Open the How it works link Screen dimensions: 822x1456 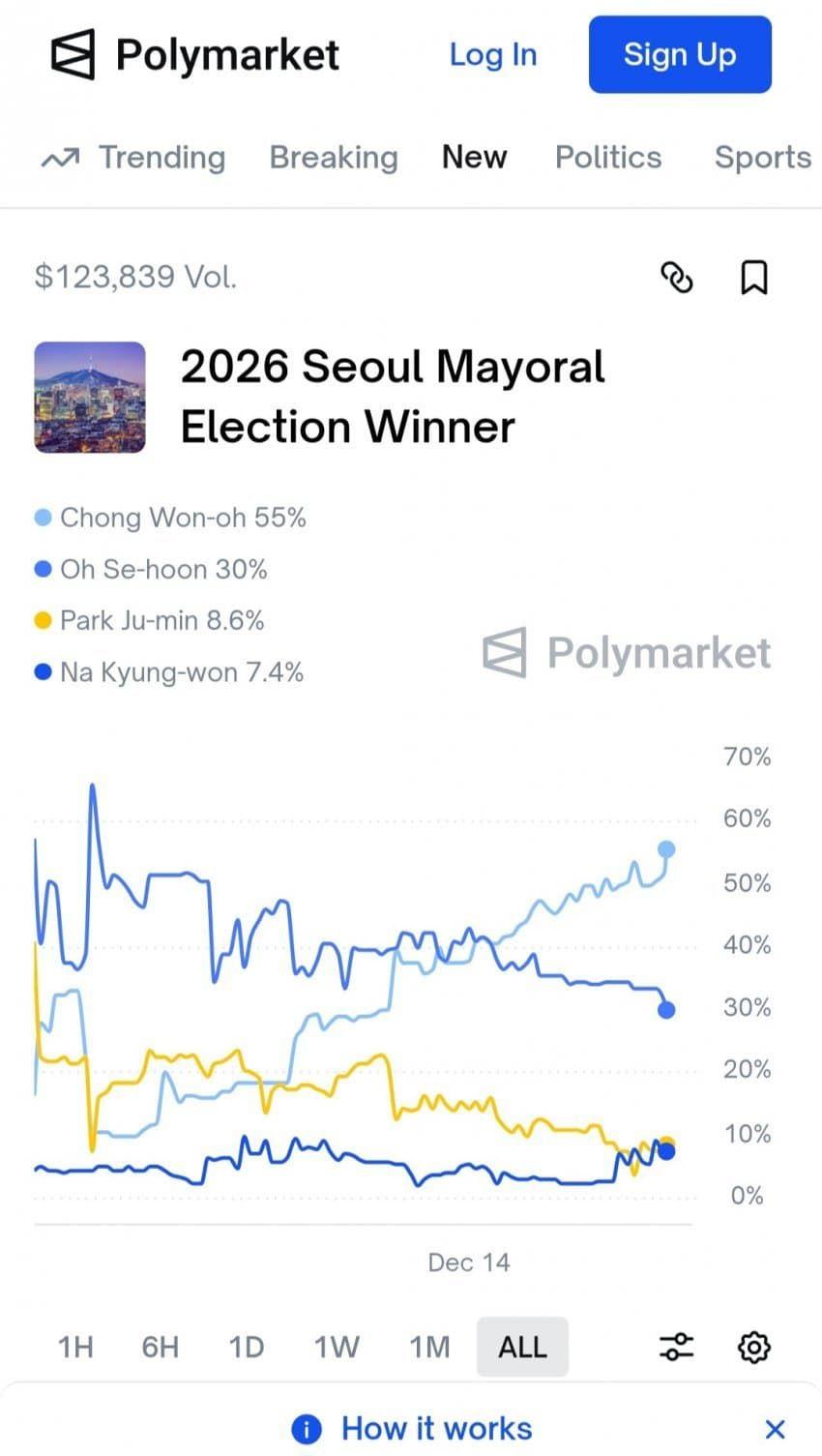[436, 1429]
